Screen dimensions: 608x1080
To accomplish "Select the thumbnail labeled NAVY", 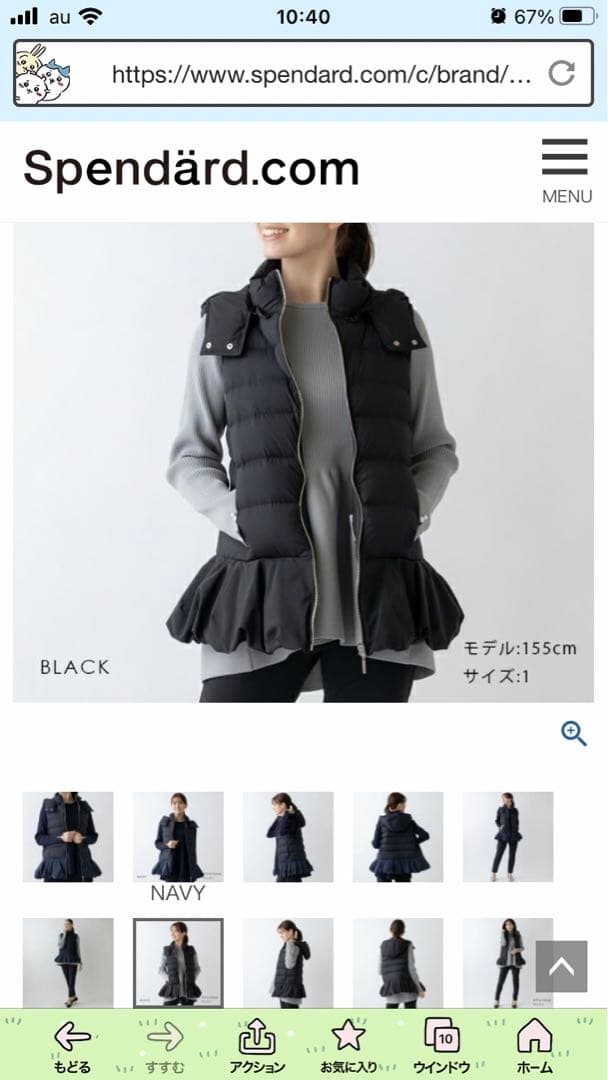I will point(178,838).
